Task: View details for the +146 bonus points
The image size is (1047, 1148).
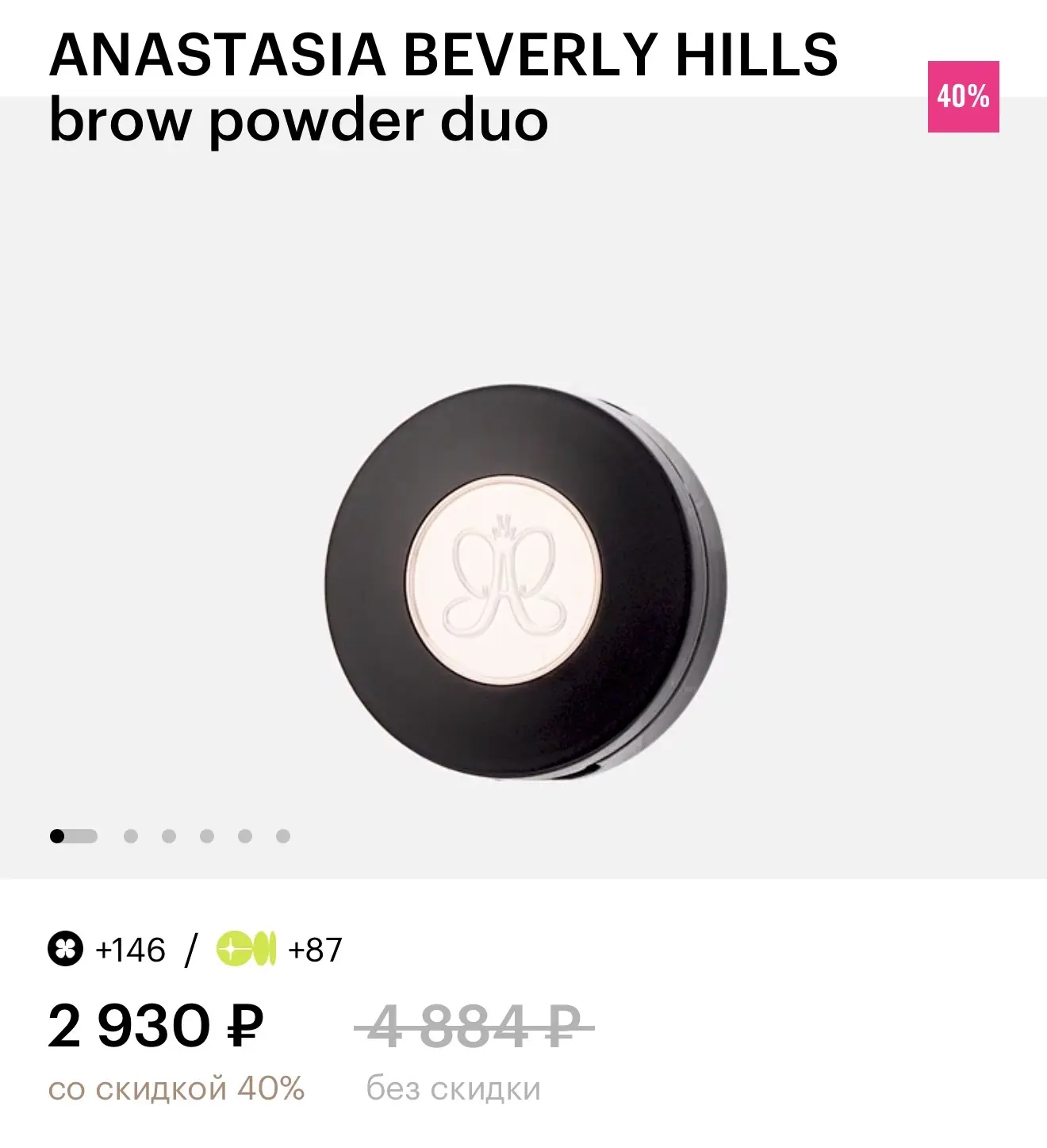Action: [107, 950]
